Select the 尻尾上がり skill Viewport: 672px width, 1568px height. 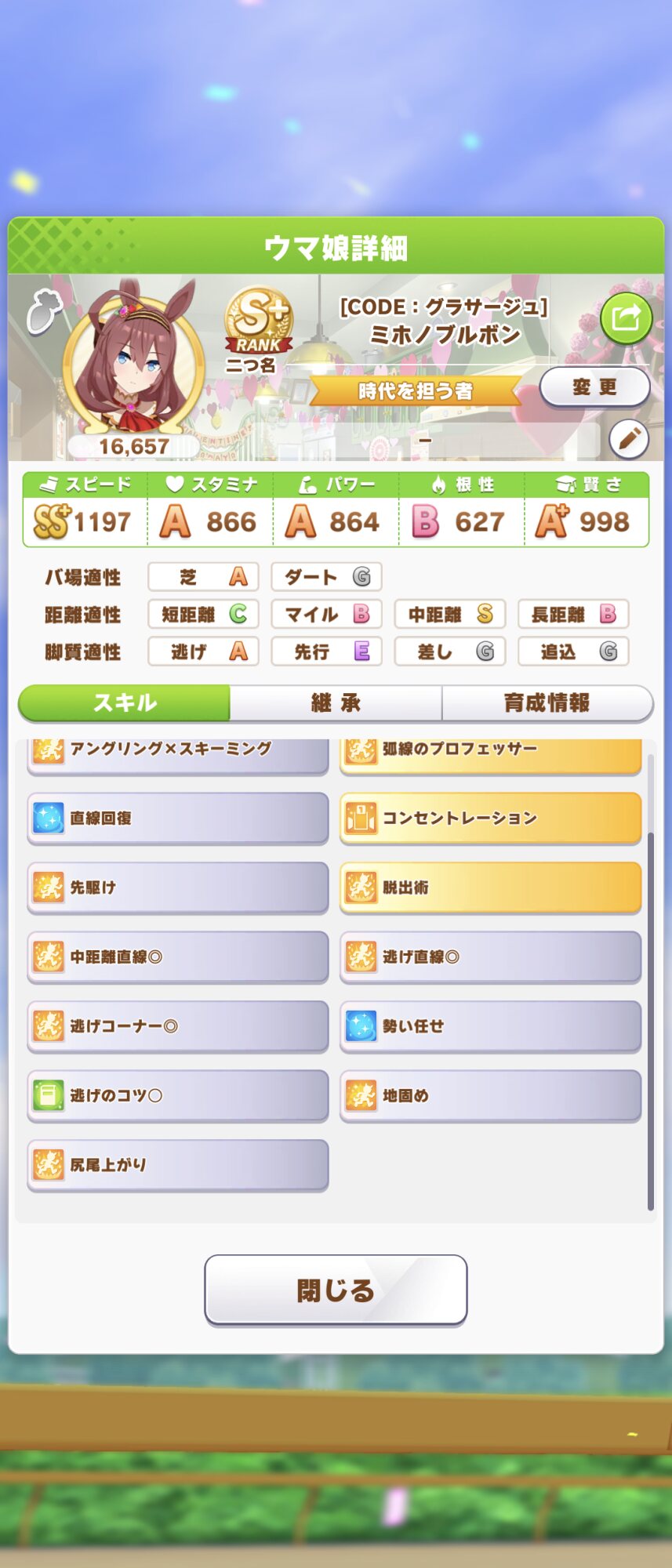point(178,1165)
